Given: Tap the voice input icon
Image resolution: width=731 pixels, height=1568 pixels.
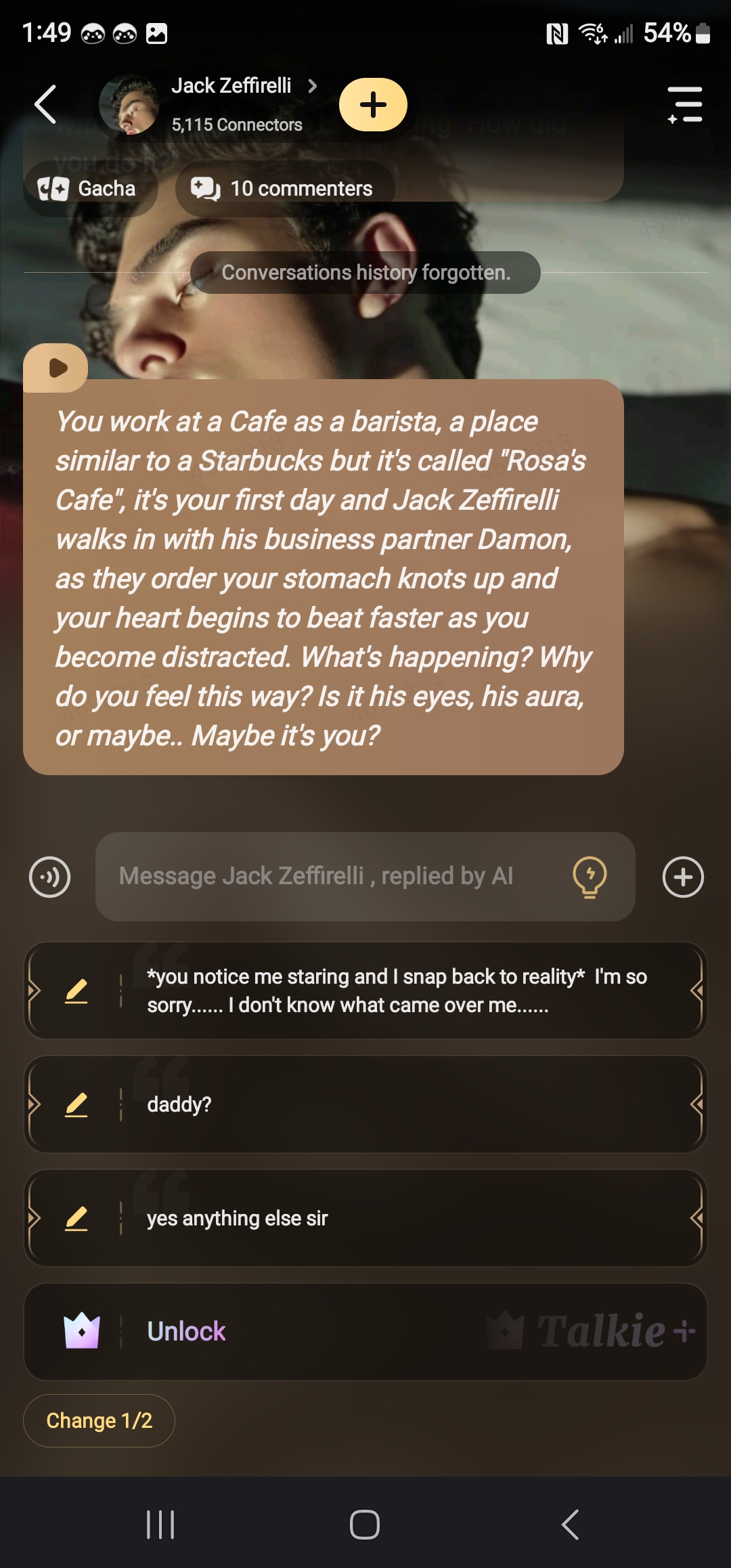Looking at the screenshot, I should pyautogui.click(x=49, y=877).
